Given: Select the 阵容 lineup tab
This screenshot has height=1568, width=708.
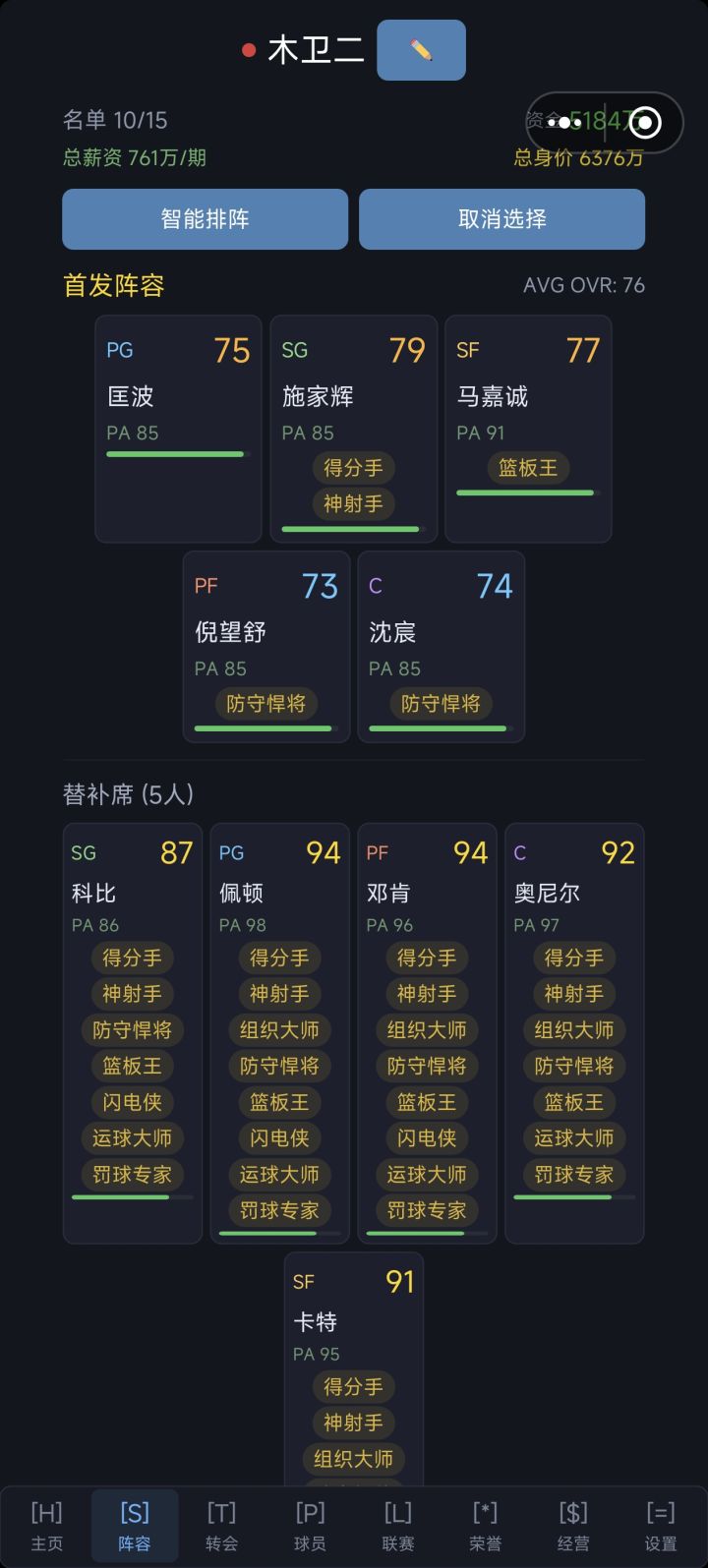Looking at the screenshot, I should (134, 1527).
